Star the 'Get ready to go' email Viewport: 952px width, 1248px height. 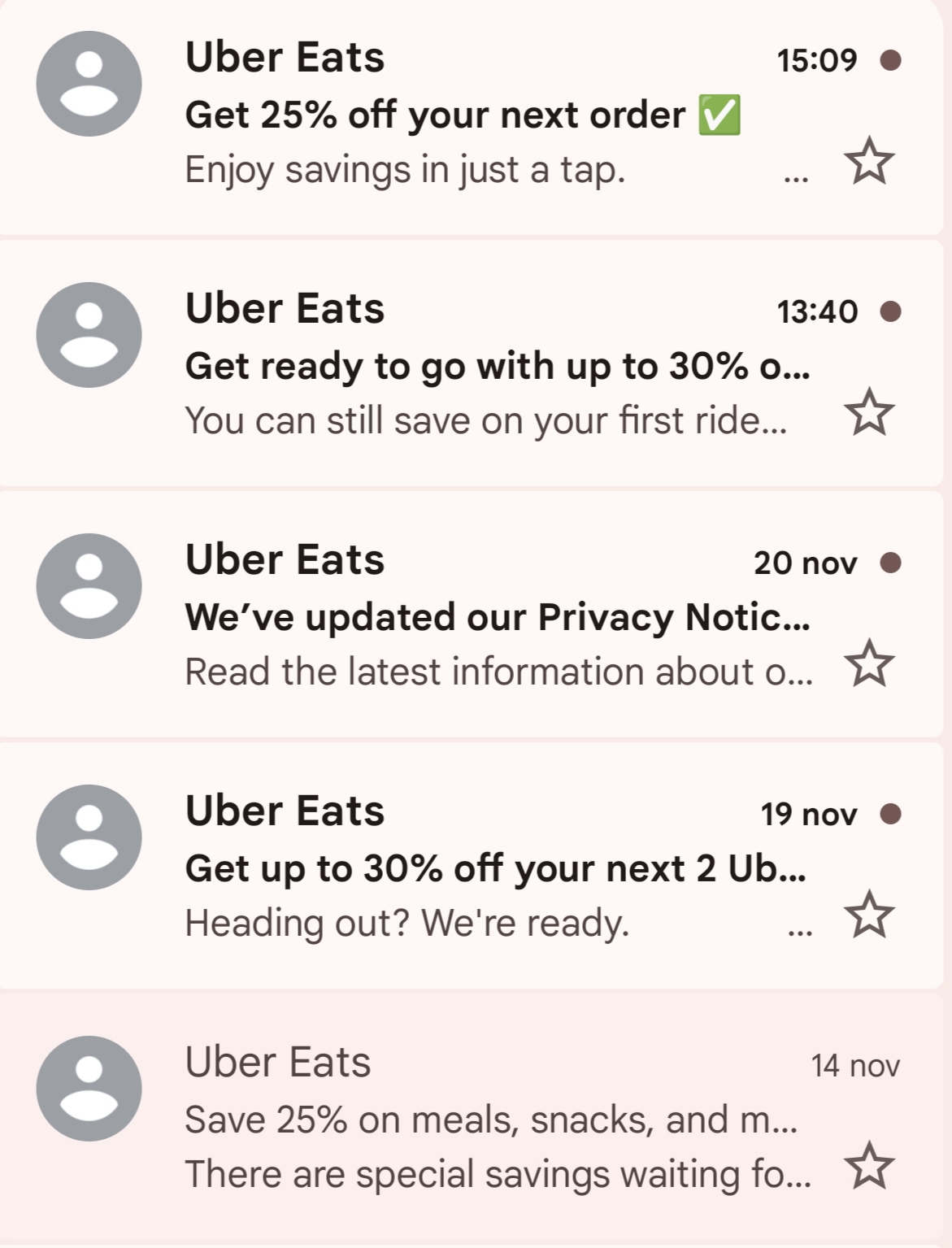pyautogui.click(x=869, y=412)
